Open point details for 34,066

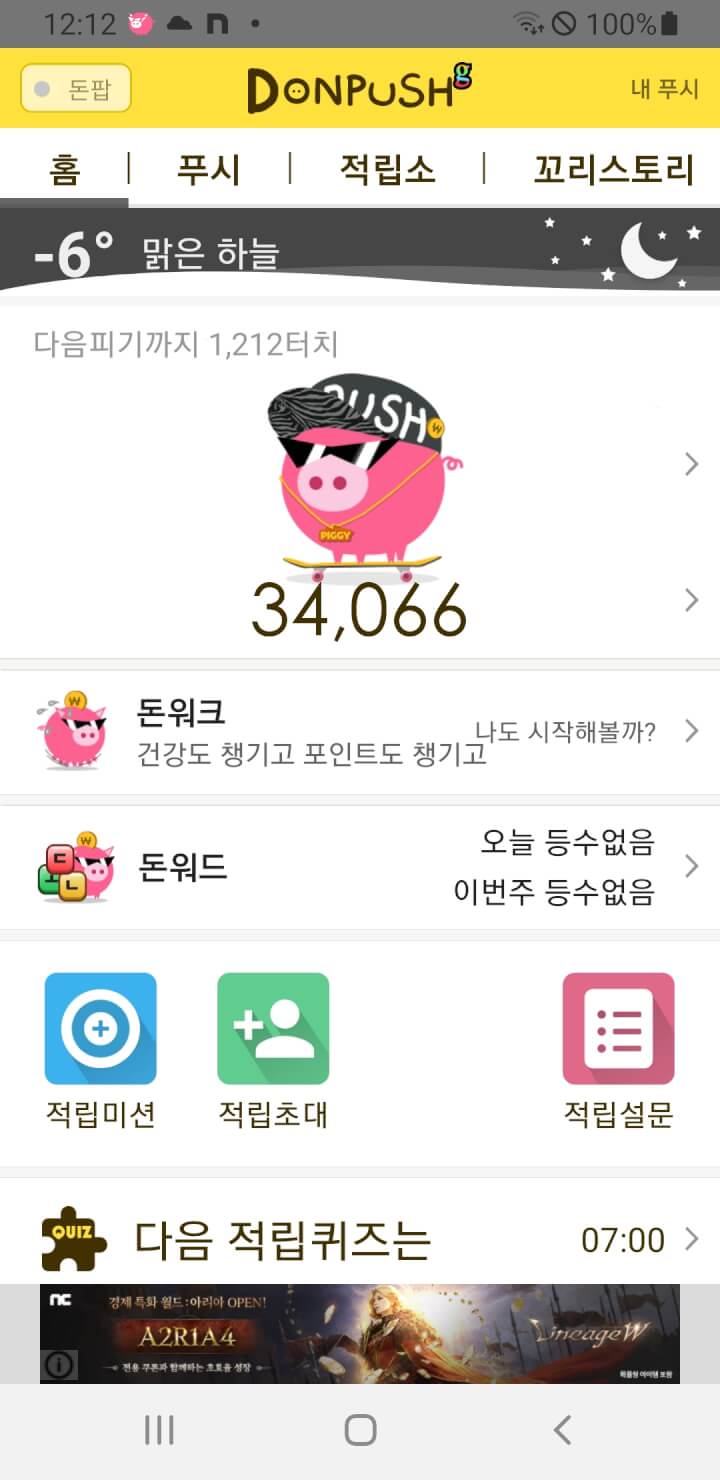(360, 610)
